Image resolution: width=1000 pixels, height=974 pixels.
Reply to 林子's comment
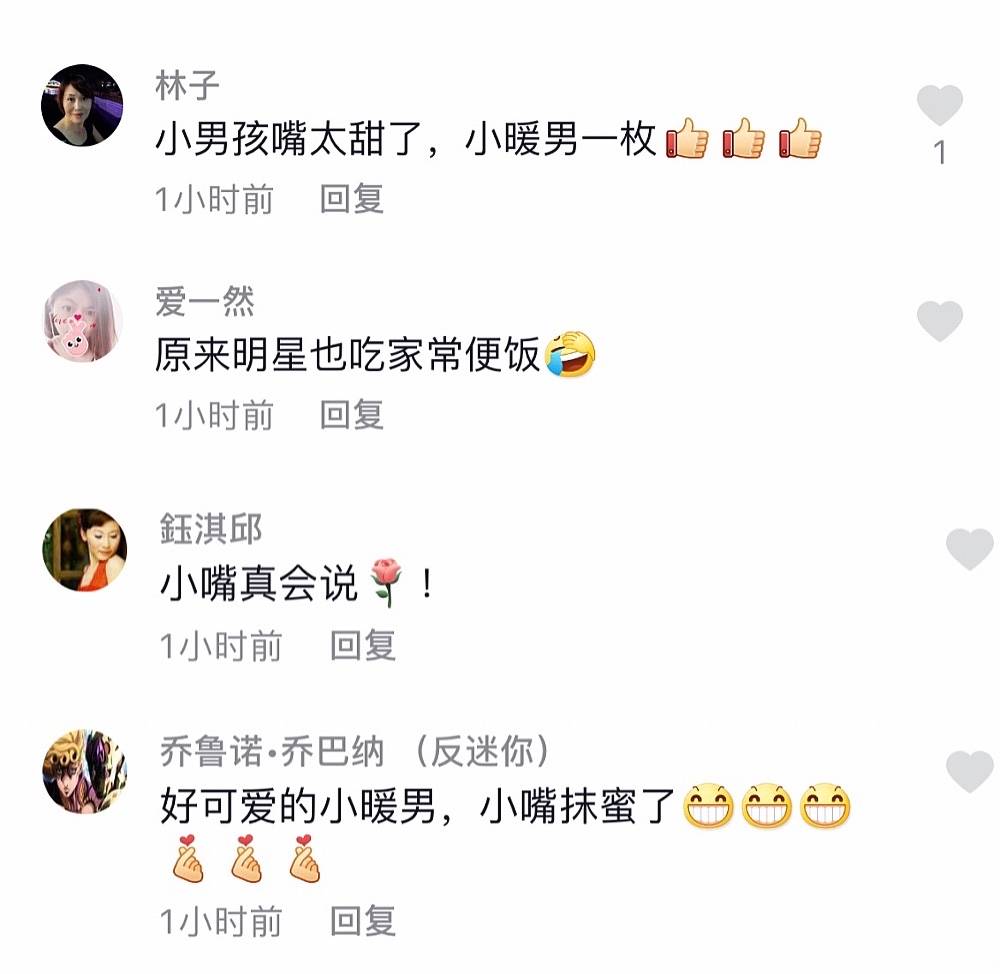click(x=351, y=199)
